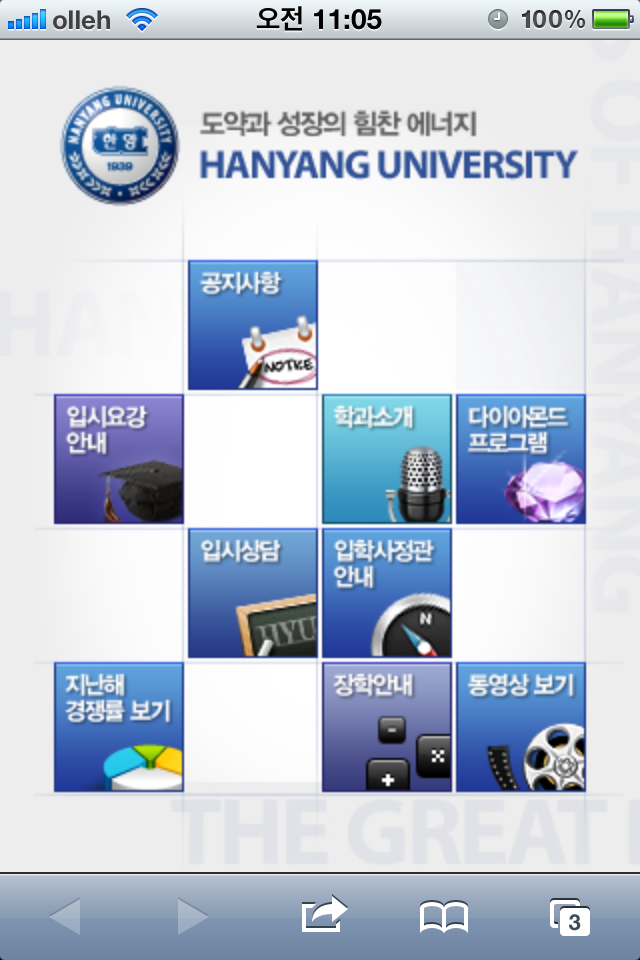Open the 동영상 보기 video tile

click(x=520, y=727)
